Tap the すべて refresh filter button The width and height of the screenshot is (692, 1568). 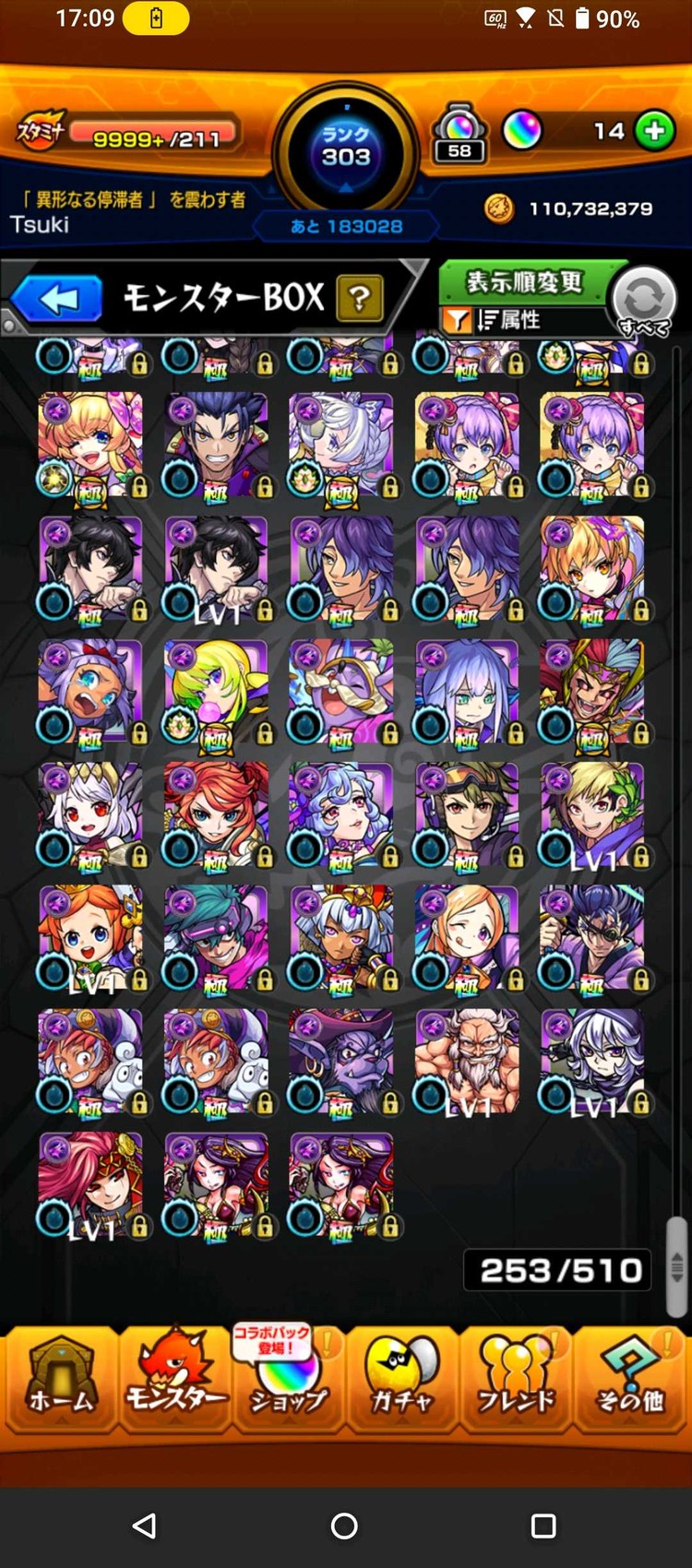(x=643, y=302)
